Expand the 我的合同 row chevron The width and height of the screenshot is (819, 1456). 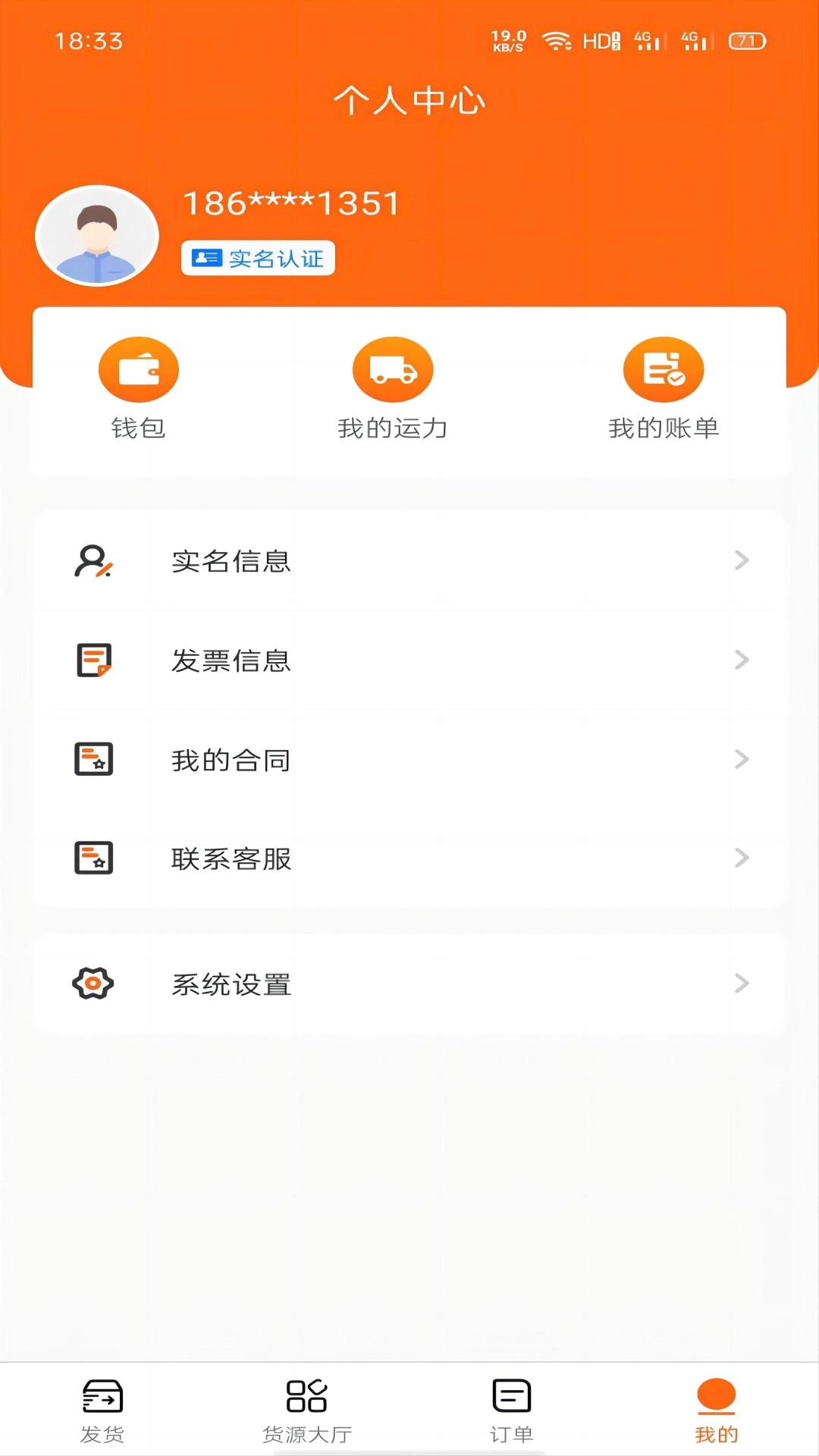coord(742,759)
